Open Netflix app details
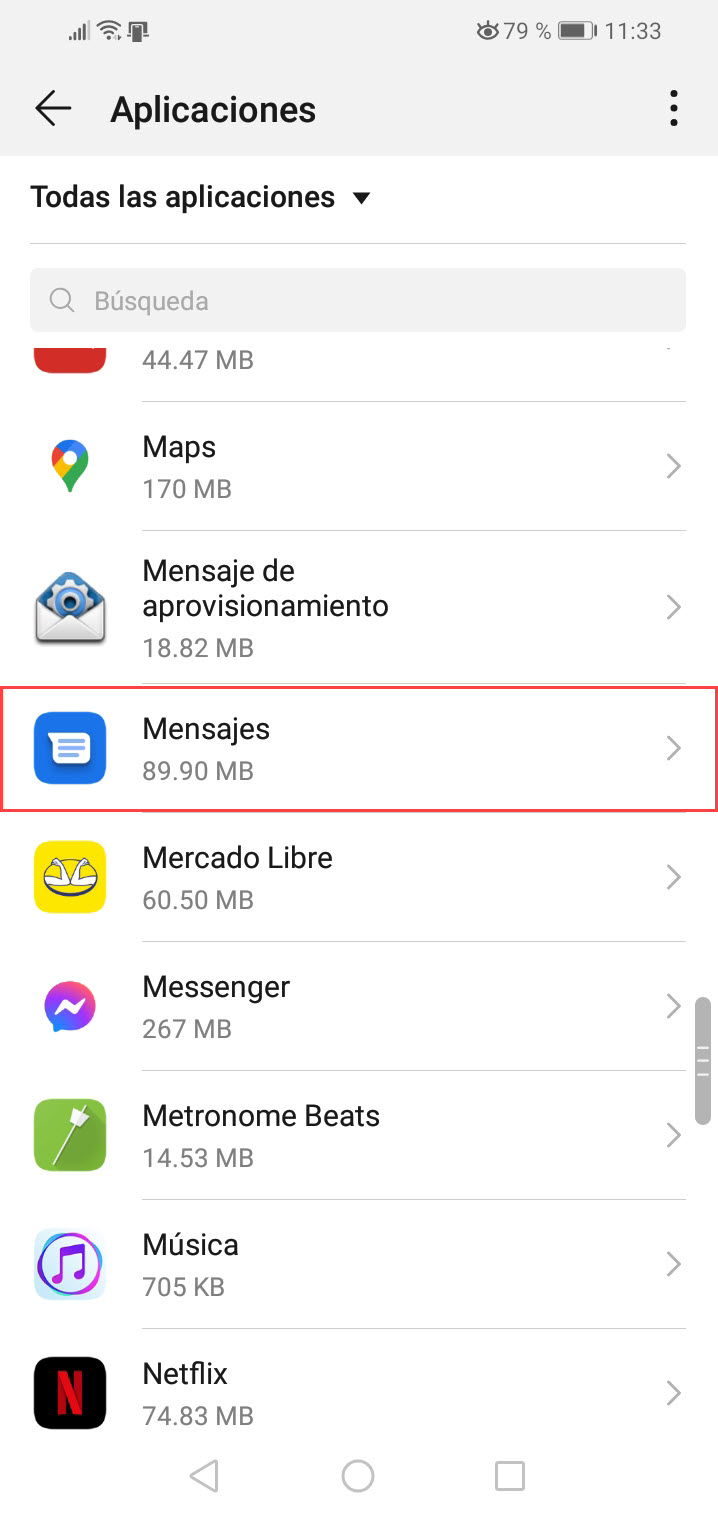 pyautogui.click(x=360, y=1393)
